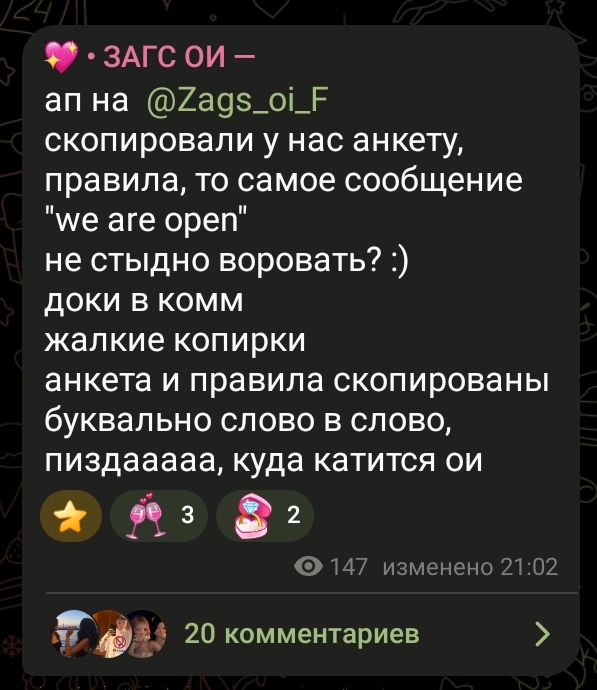React with the clinking glasses emoji
Viewport: 597px width, 690px height.
tap(159, 516)
